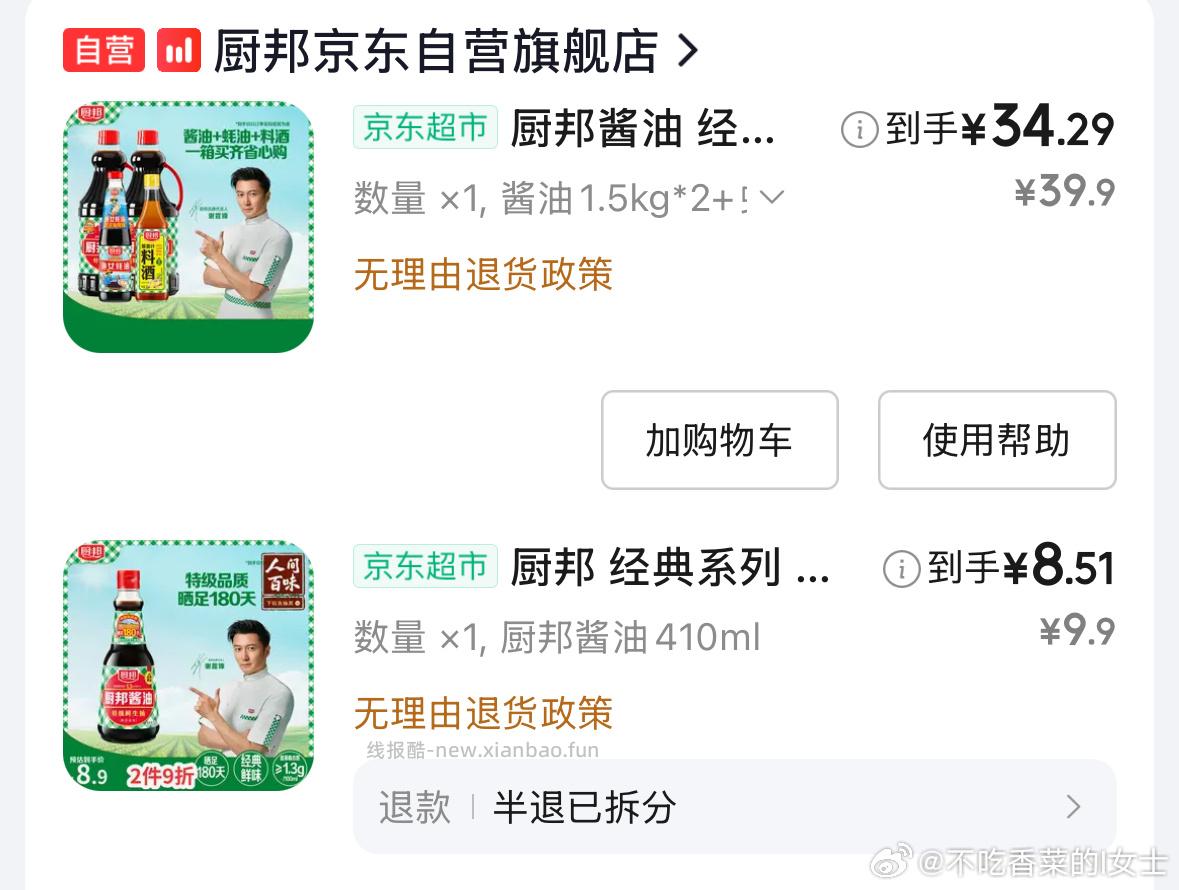The image size is (1179, 890).
Task: Expand the 酱油1.5kg*2 spec dropdown
Action: pos(770,198)
